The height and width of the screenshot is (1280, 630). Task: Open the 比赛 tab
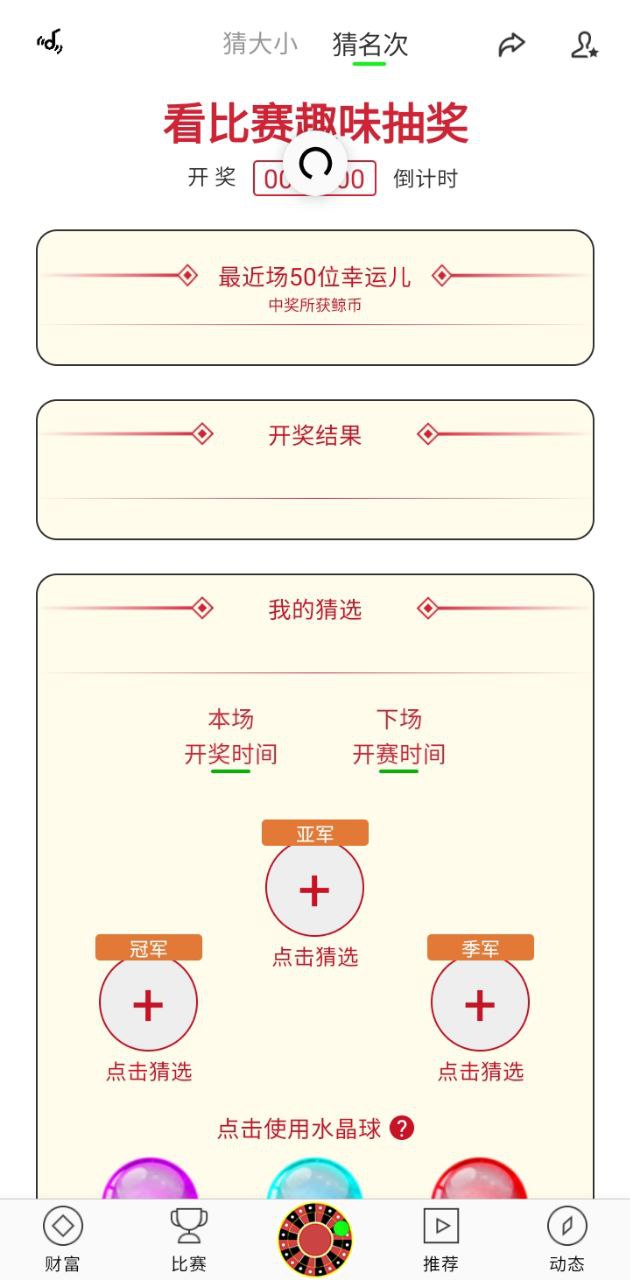188,1240
